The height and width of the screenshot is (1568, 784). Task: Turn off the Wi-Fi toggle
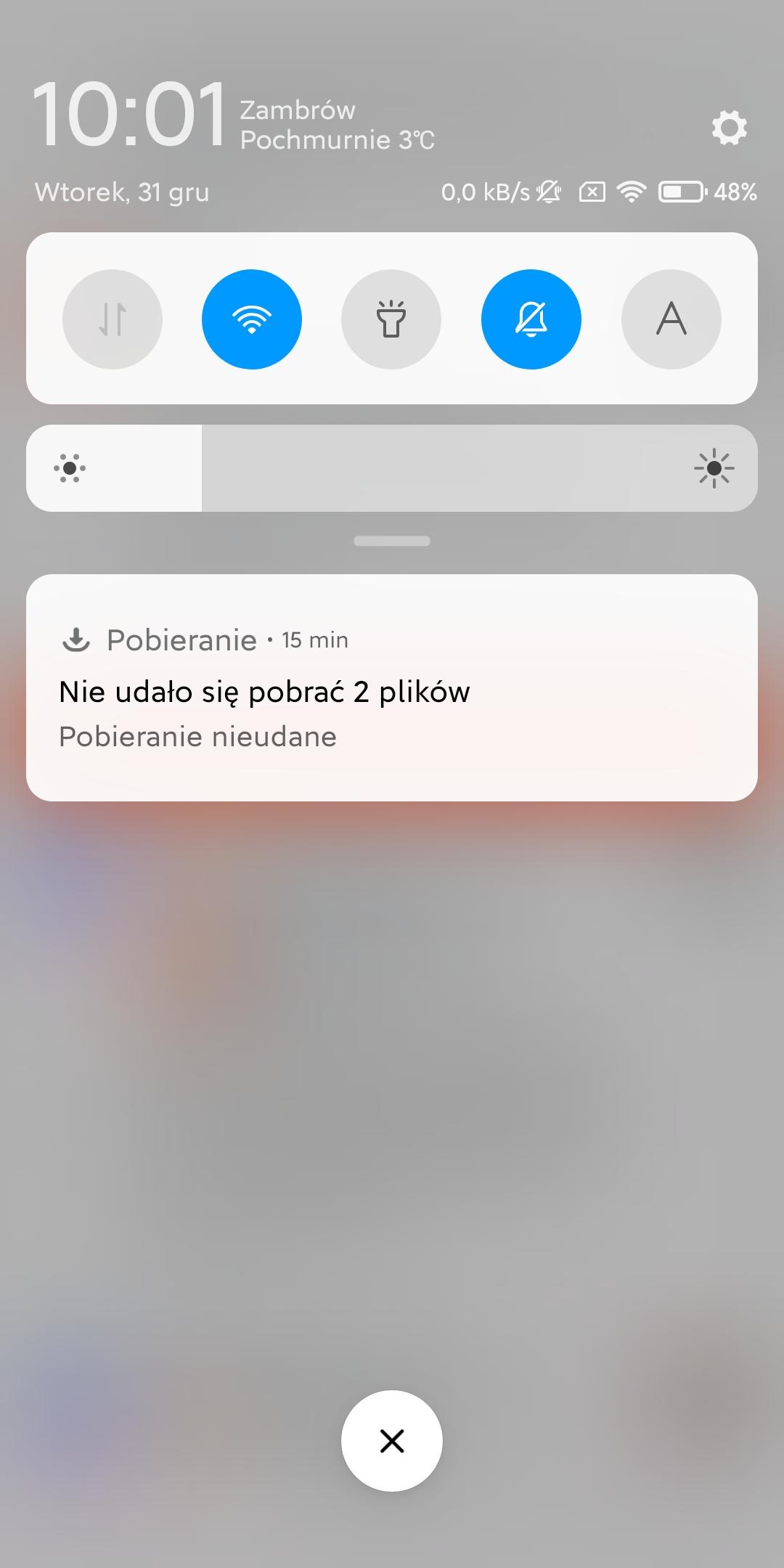tap(252, 319)
